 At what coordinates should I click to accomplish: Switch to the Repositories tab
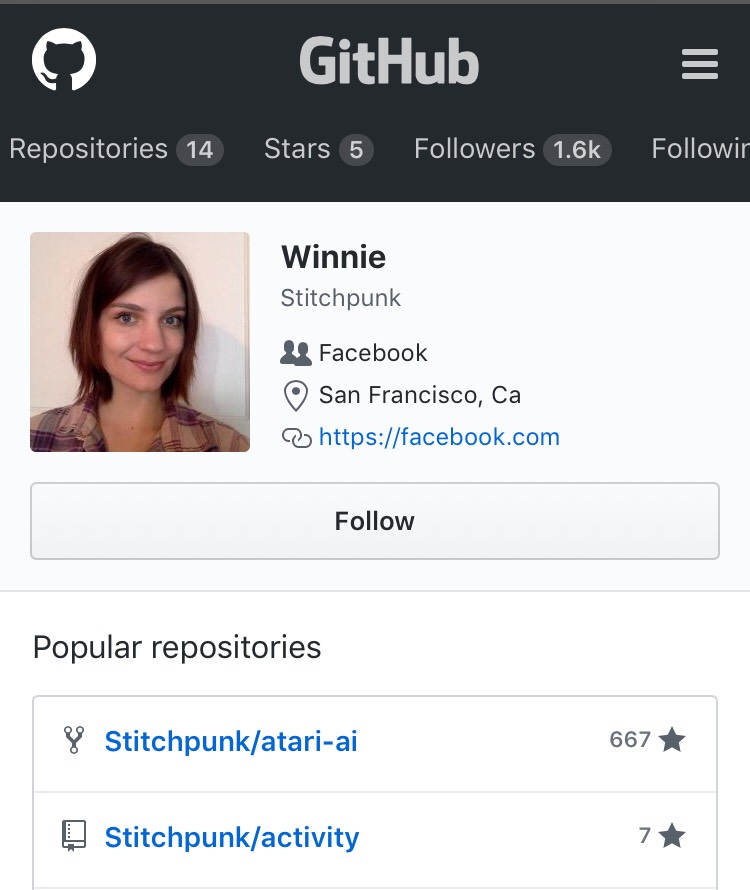coord(115,149)
